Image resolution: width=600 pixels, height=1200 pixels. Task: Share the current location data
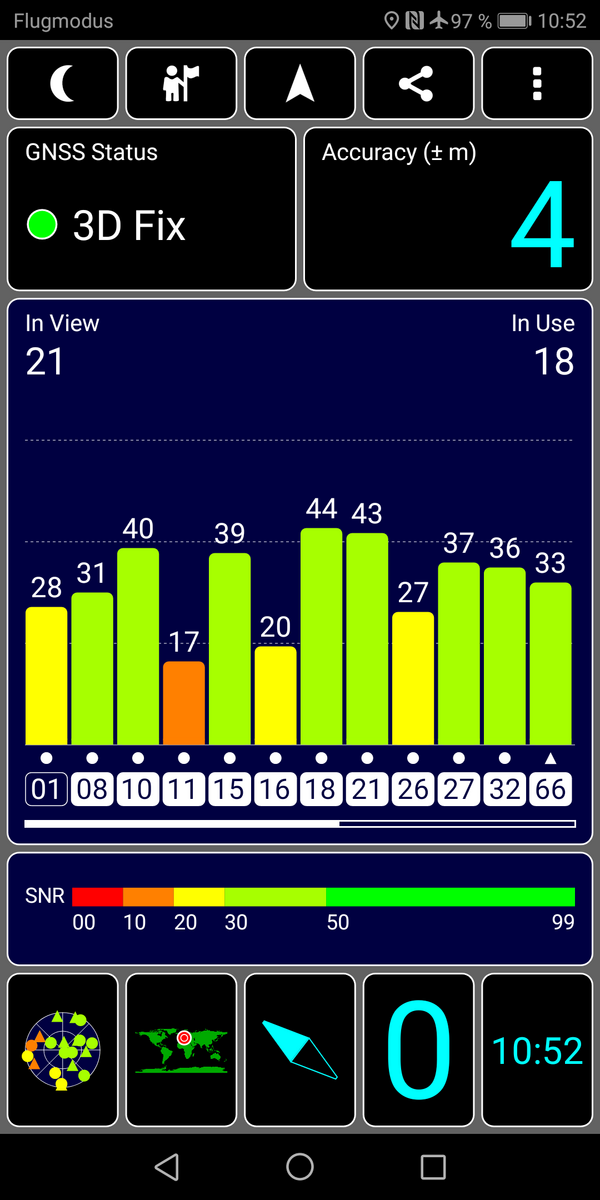[x=418, y=84]
